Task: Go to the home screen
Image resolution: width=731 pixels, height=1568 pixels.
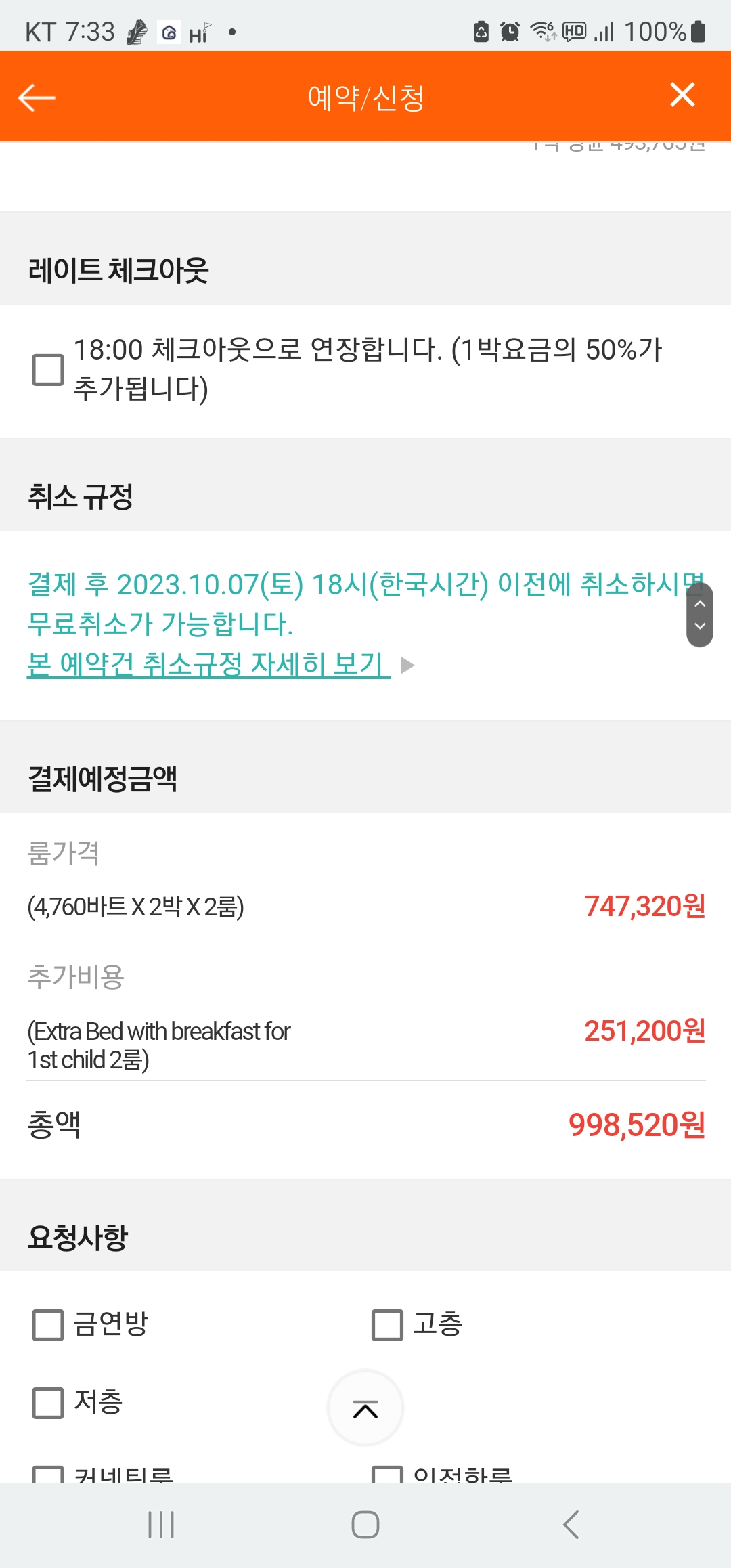Action: [365, 1525]
